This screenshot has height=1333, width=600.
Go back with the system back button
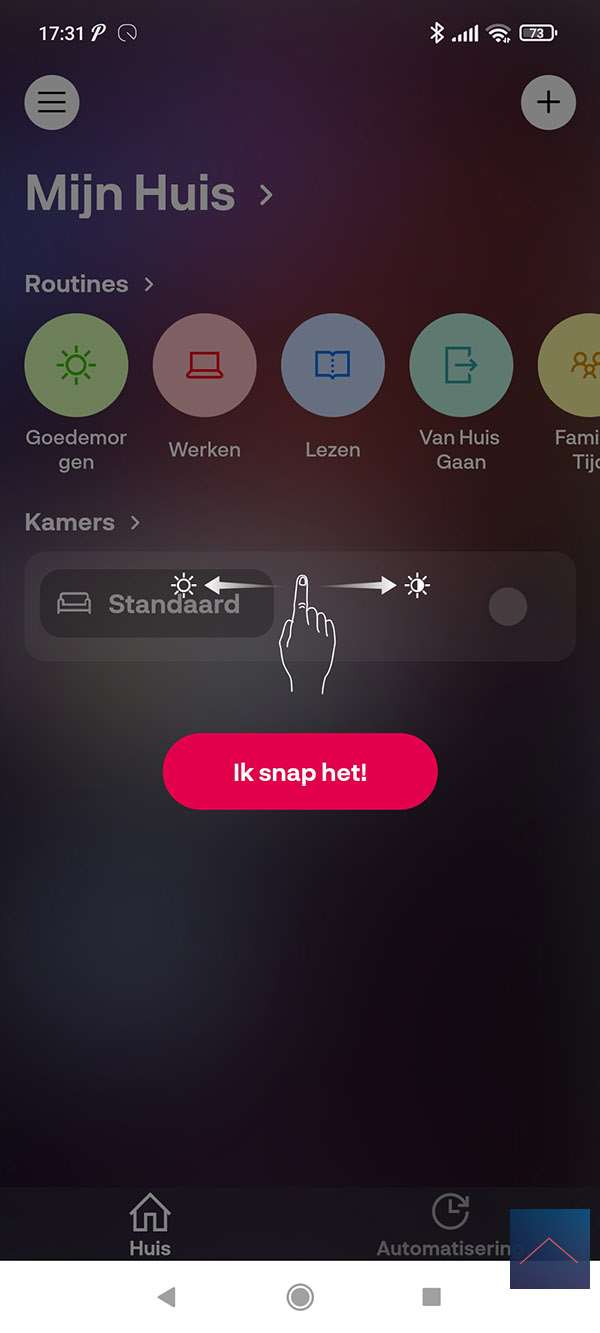pyautogui.click(x=167, y=1297)
